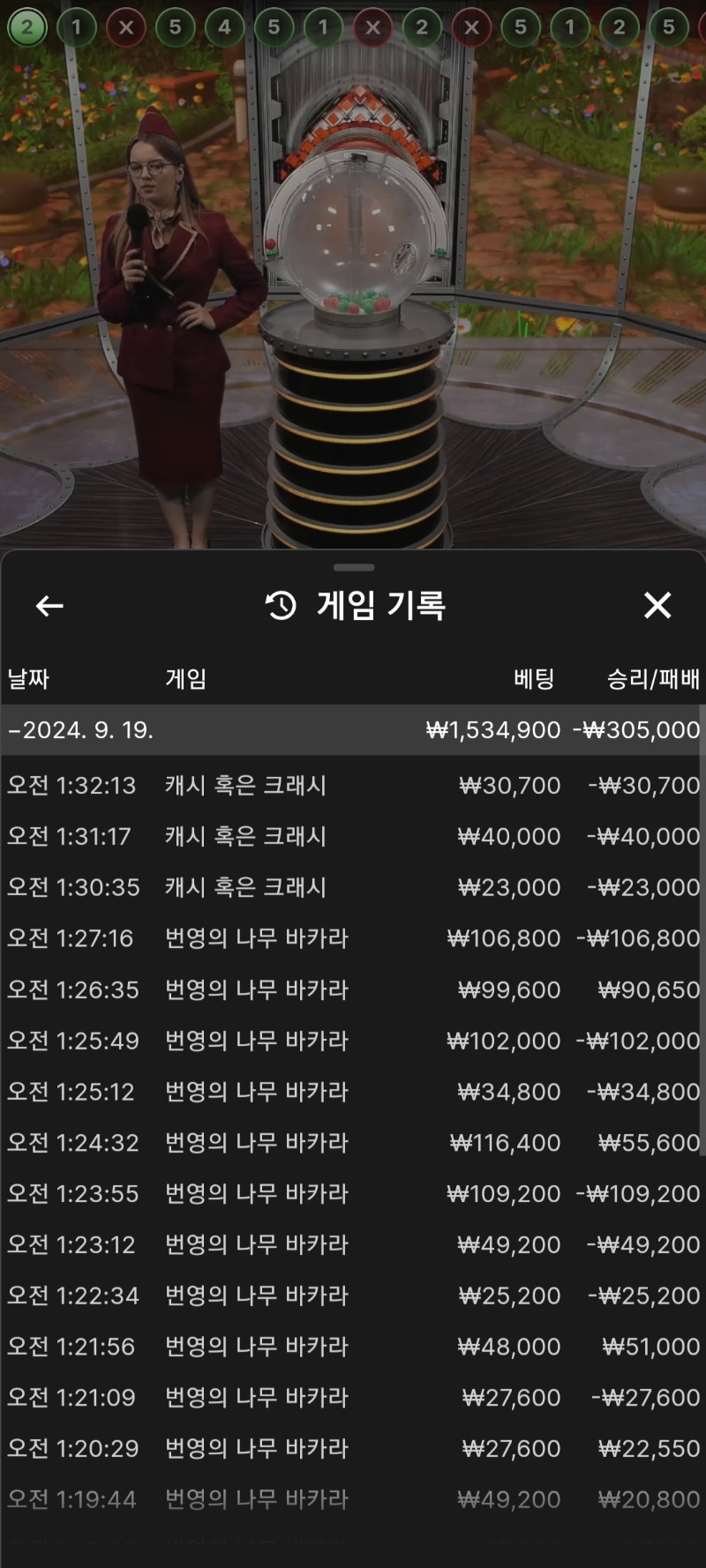Open the 1:24:32 baccarat record
This screenshot has width=706, height=1568.
353,1143
